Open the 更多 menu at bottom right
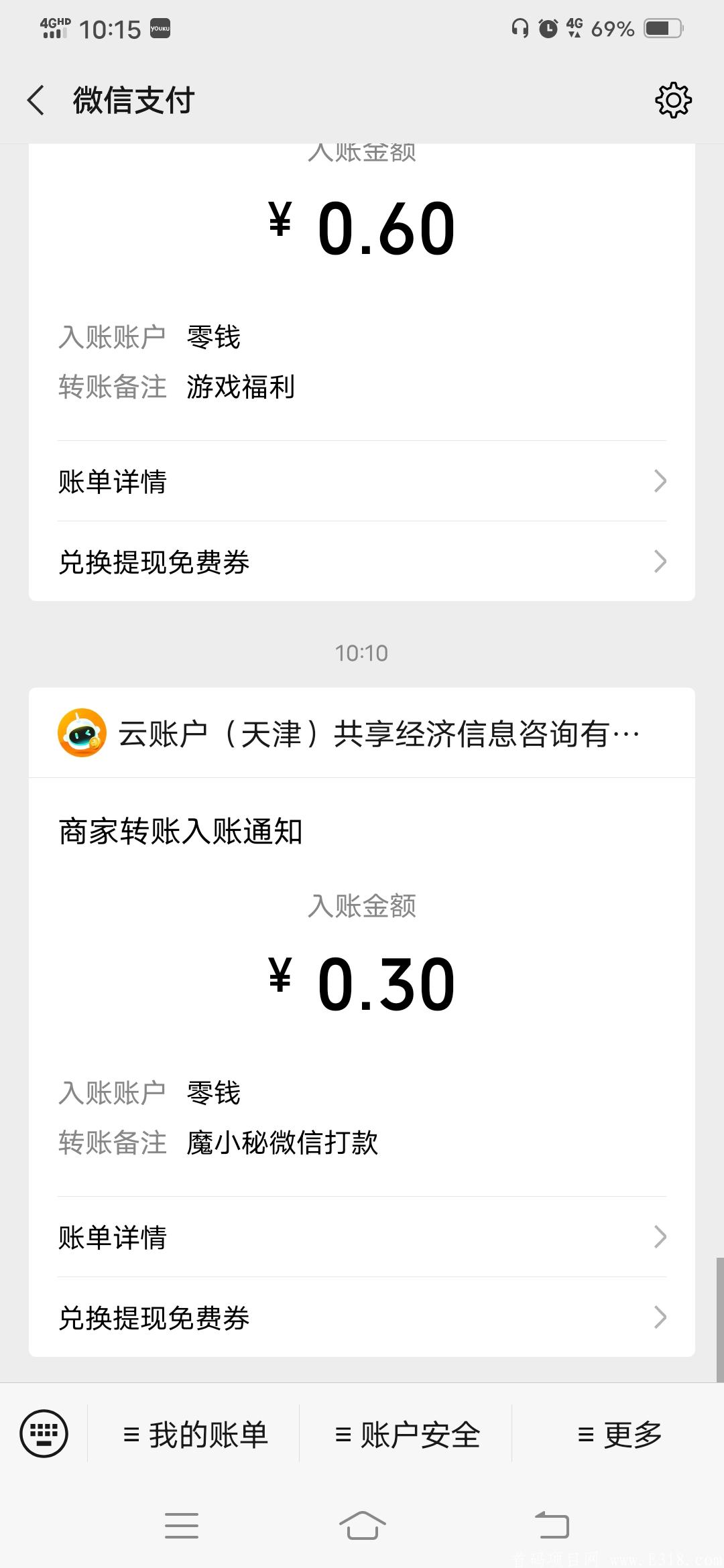Screen dimensions: 724x1568 [x=620, y=1433]
